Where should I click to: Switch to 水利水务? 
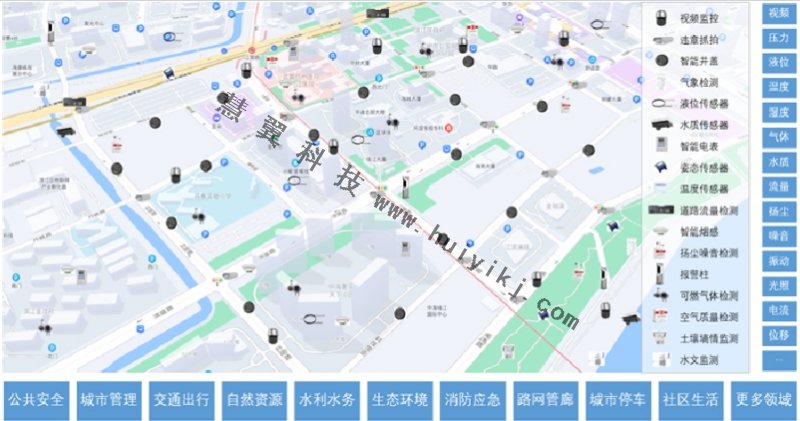click(x=327, y=399)
